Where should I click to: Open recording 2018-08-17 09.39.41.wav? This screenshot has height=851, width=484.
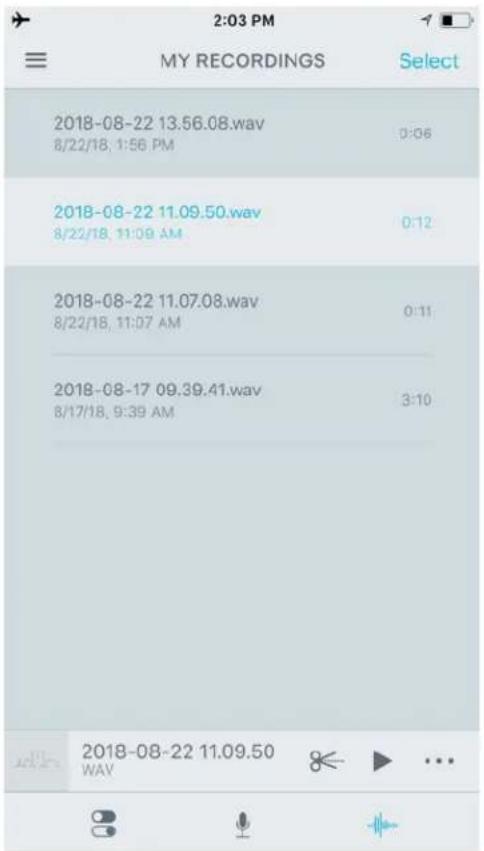242,400
